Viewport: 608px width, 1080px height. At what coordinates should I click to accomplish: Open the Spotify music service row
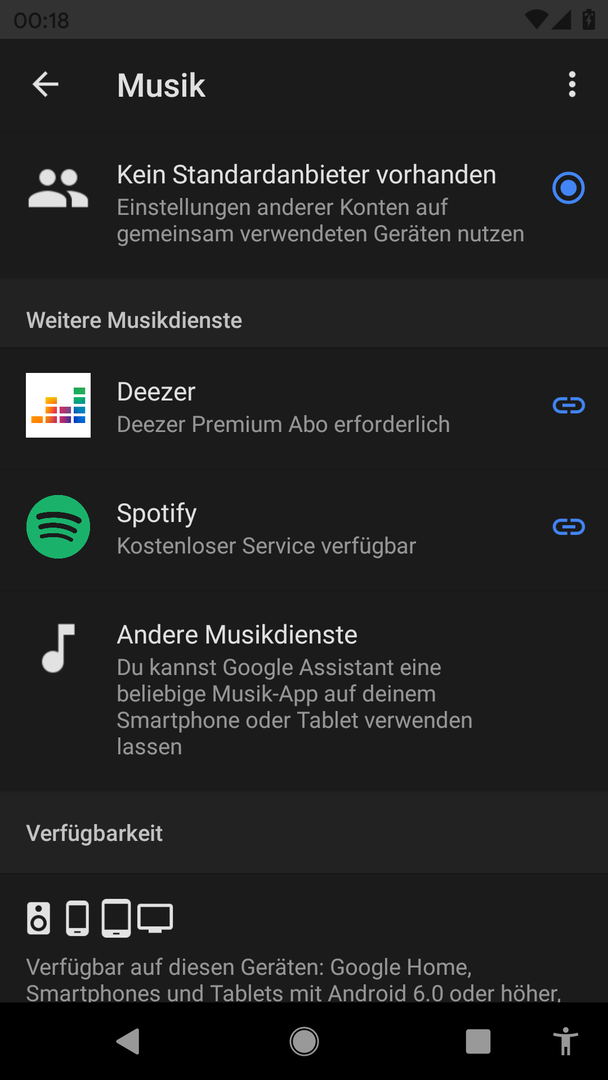point(304,527)
